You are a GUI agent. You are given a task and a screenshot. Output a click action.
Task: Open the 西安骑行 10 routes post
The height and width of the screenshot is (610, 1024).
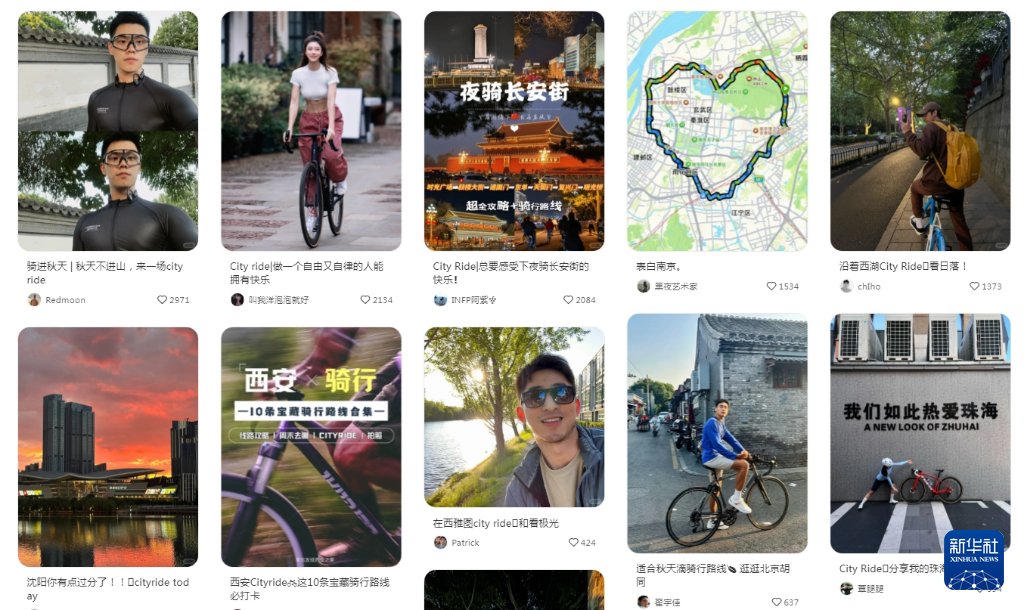(311, 447)
